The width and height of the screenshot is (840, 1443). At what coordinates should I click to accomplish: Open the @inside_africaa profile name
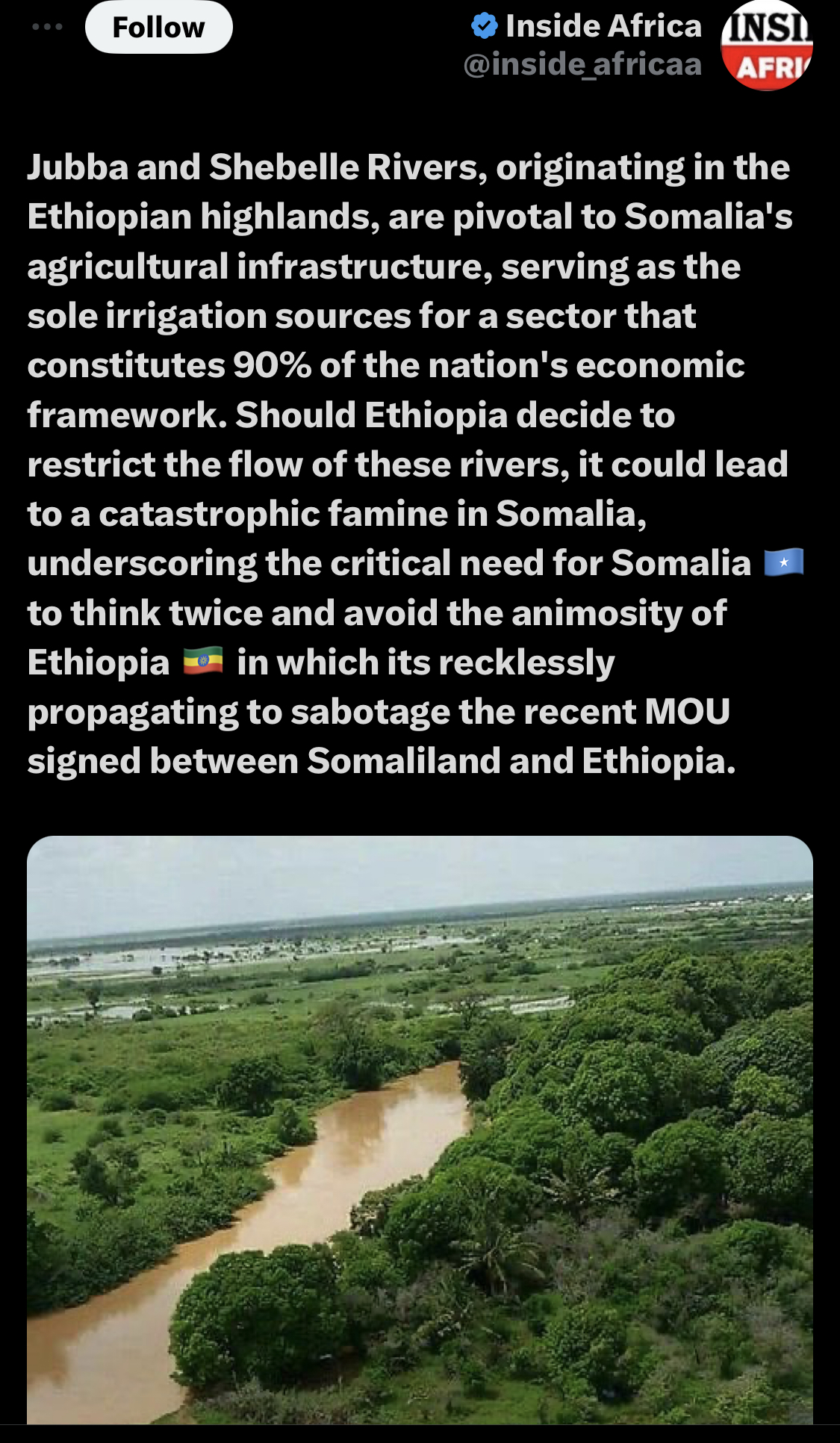click(x=582, y=65)
